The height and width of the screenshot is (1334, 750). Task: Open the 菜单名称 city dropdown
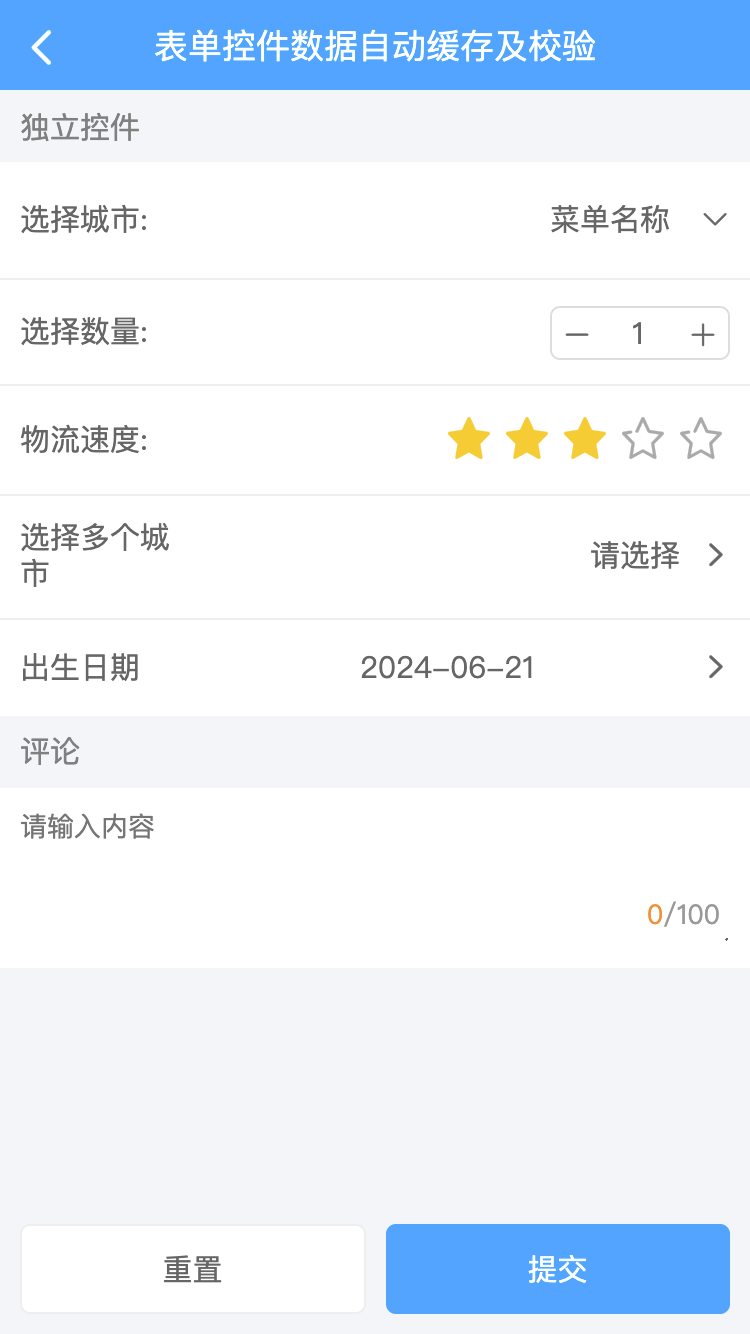coord(638,220)
